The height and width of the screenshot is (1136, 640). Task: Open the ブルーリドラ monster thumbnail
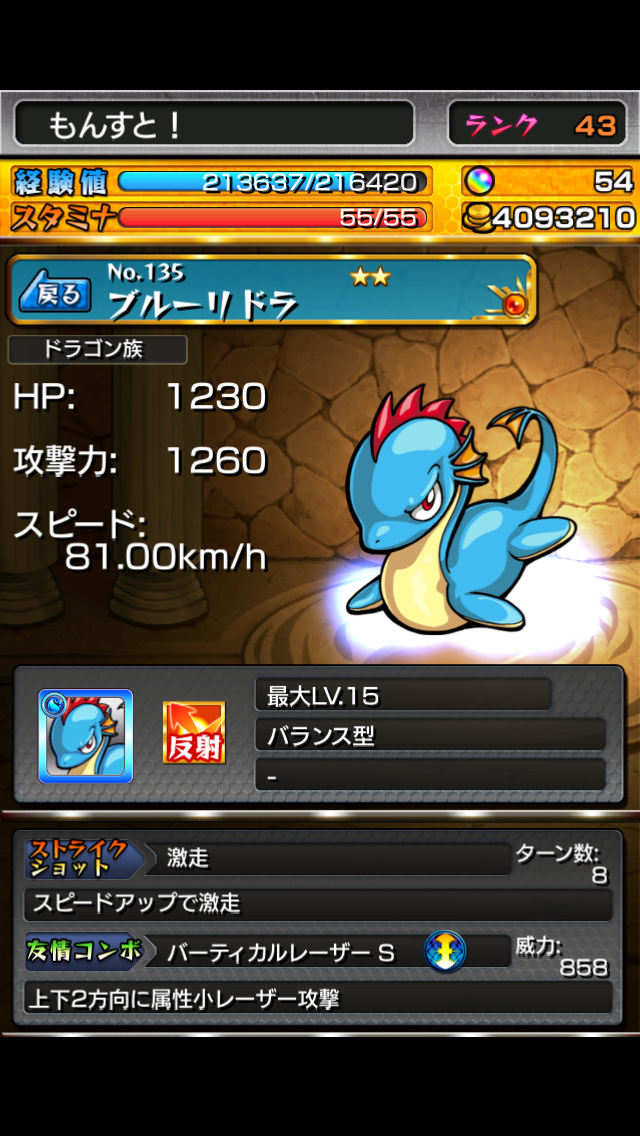coord(85,735)
